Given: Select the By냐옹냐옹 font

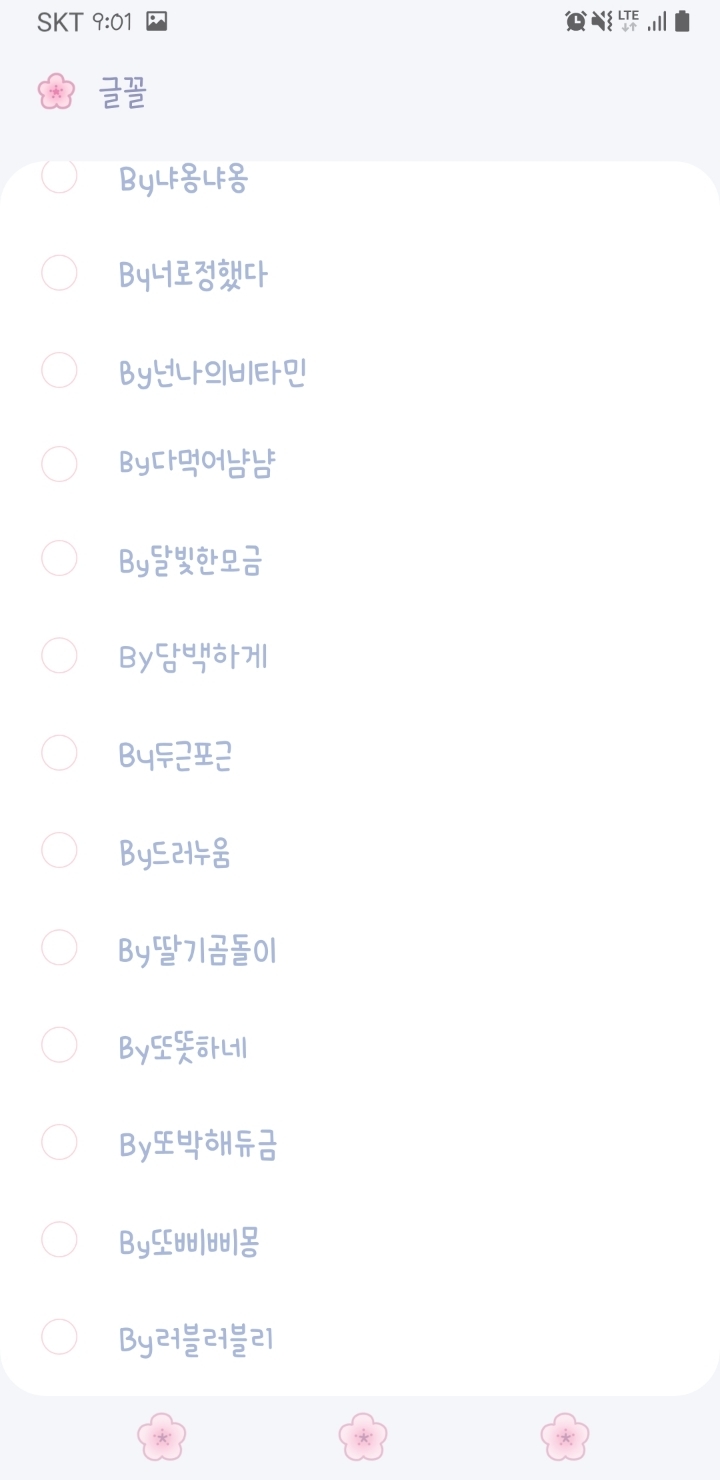Looking at the screenshot, I should pos(59,177).
